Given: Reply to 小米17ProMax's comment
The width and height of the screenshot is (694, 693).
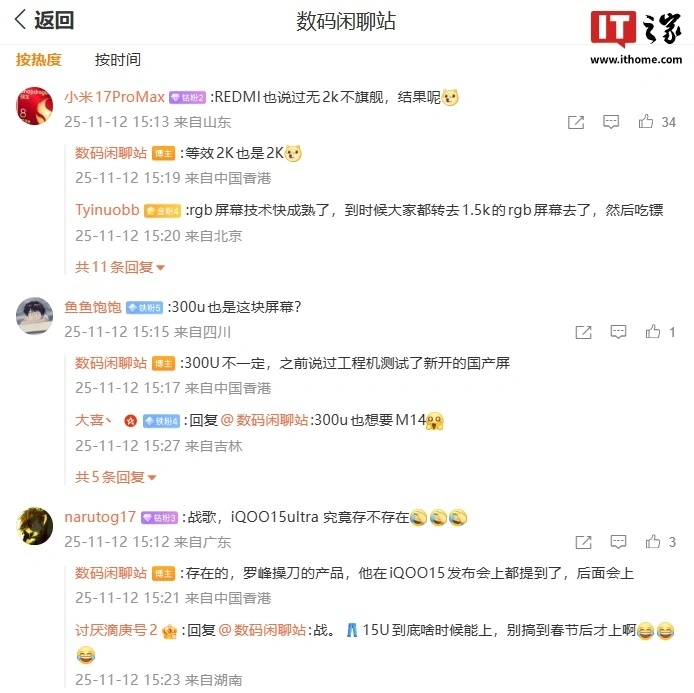Looking at the screenshot, I should (611, 122).
